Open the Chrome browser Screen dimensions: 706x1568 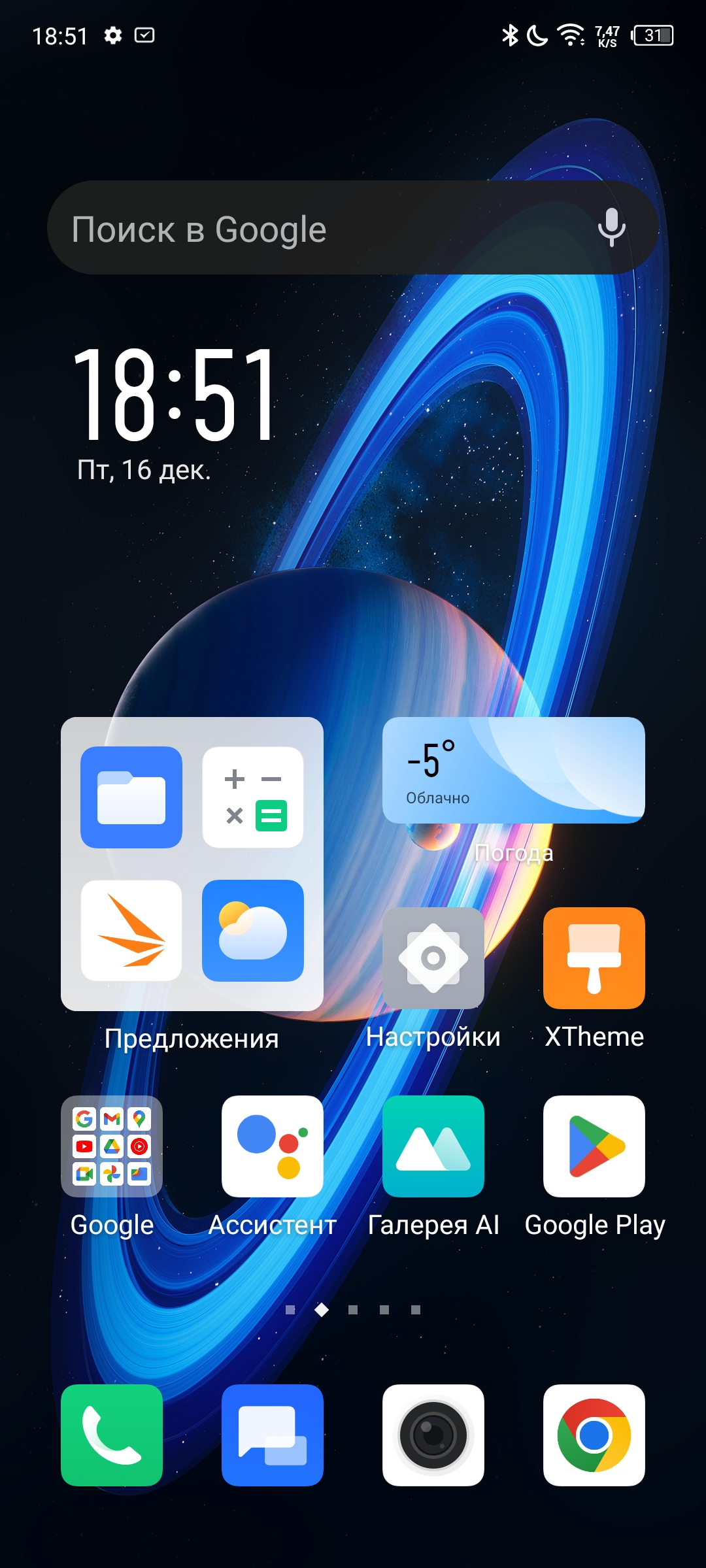(594, 1435)
